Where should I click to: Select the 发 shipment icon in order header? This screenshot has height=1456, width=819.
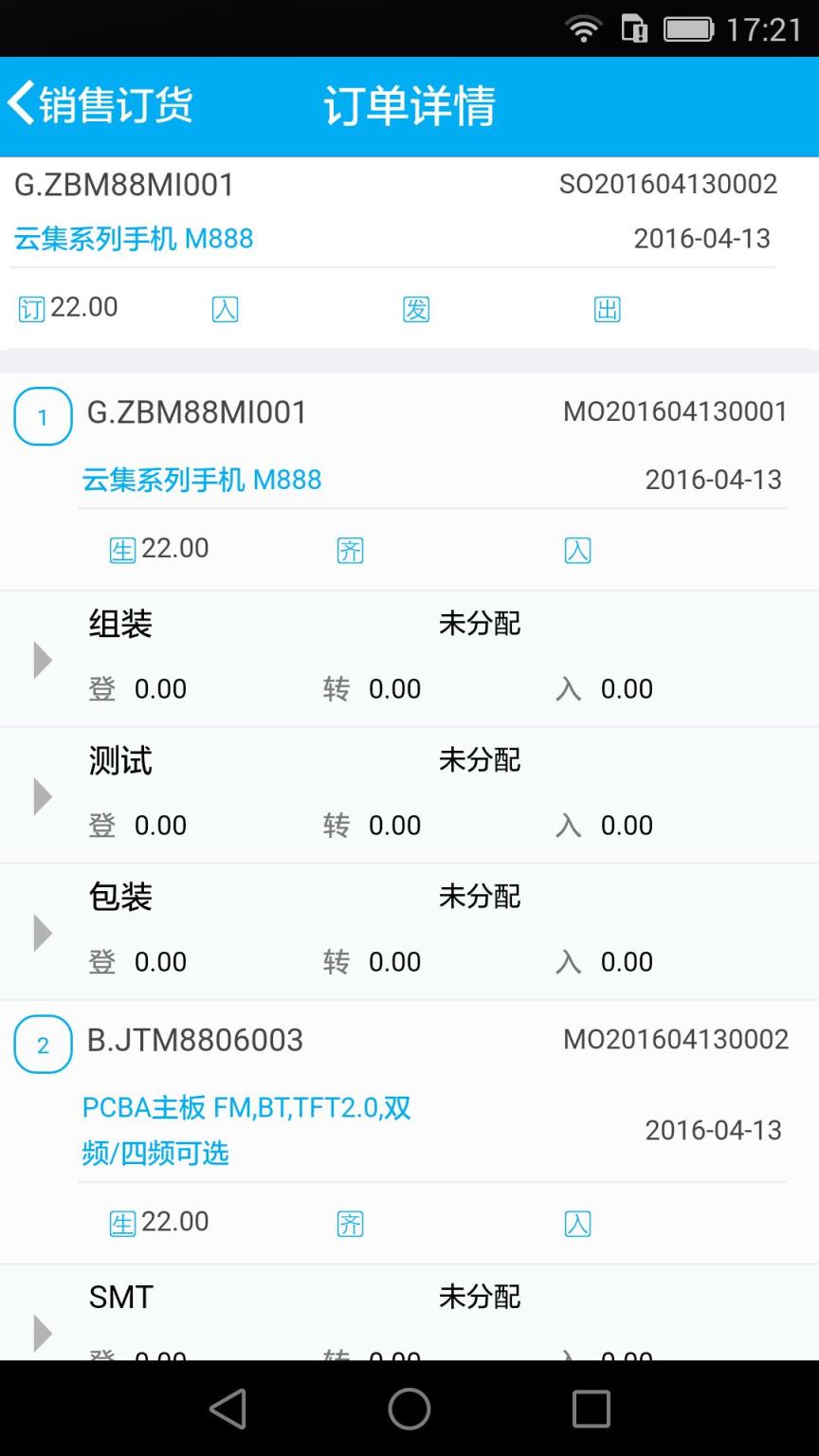click(415, 309)
